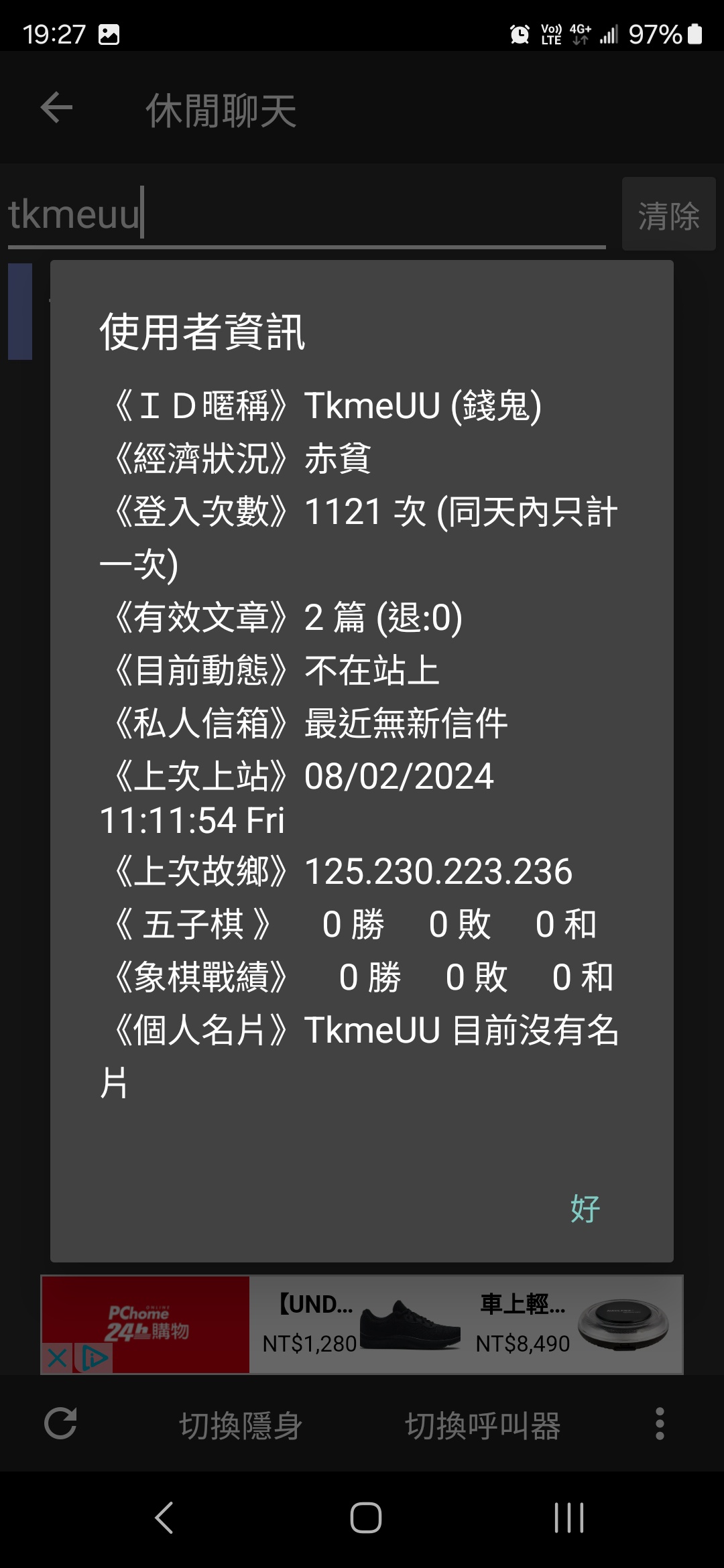Screen dimensions: 724x1568
Task: Tap the 清除 button to clear input
Action: 668,214
